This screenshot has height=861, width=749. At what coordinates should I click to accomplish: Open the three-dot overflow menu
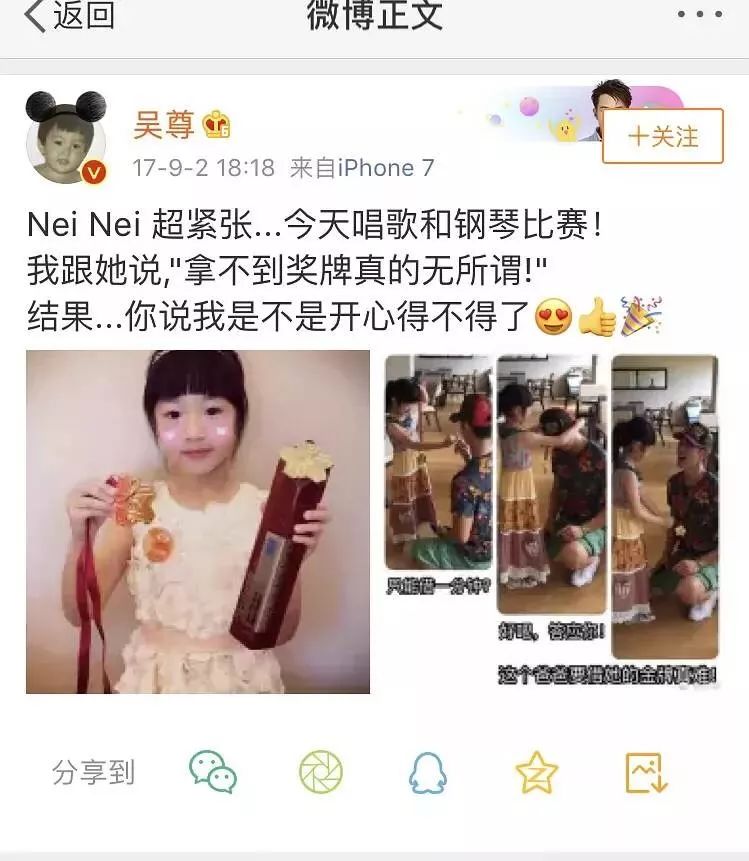point(699,15)
